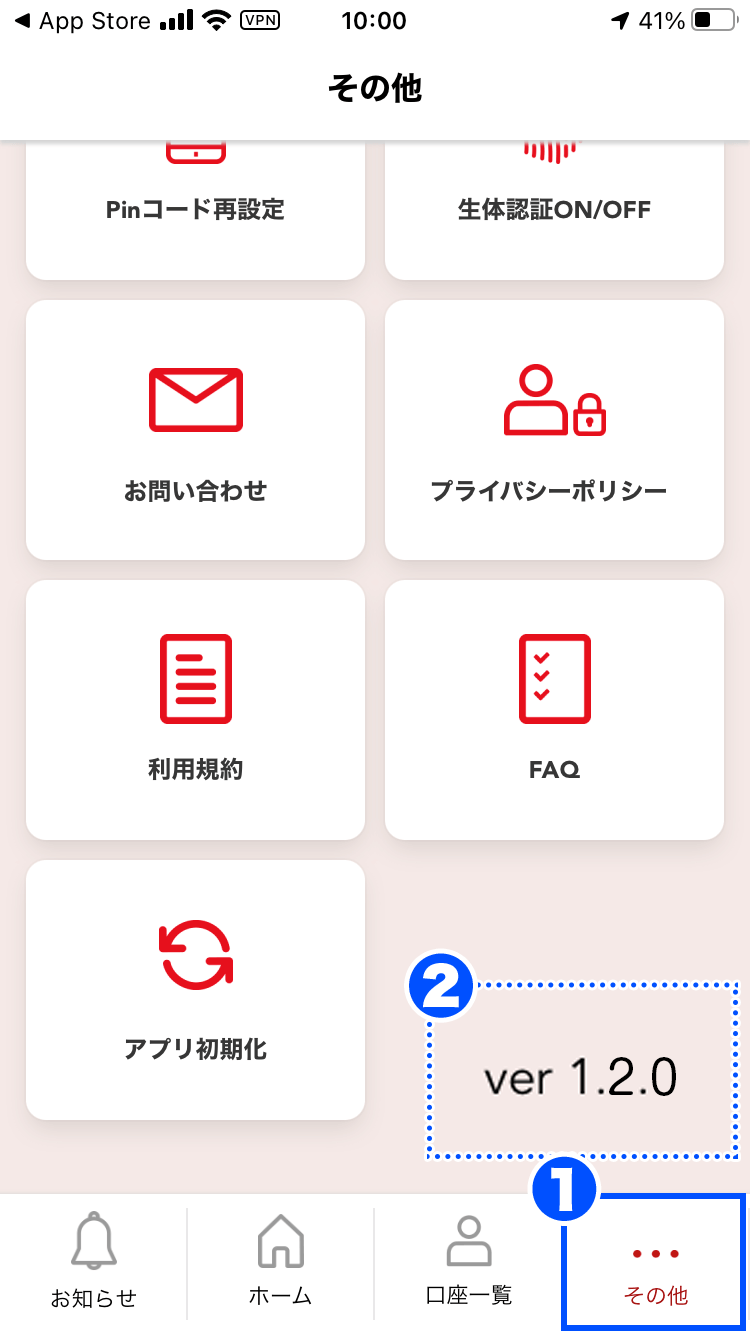Switch to the お知らせ tab

tap(93, 1264)
